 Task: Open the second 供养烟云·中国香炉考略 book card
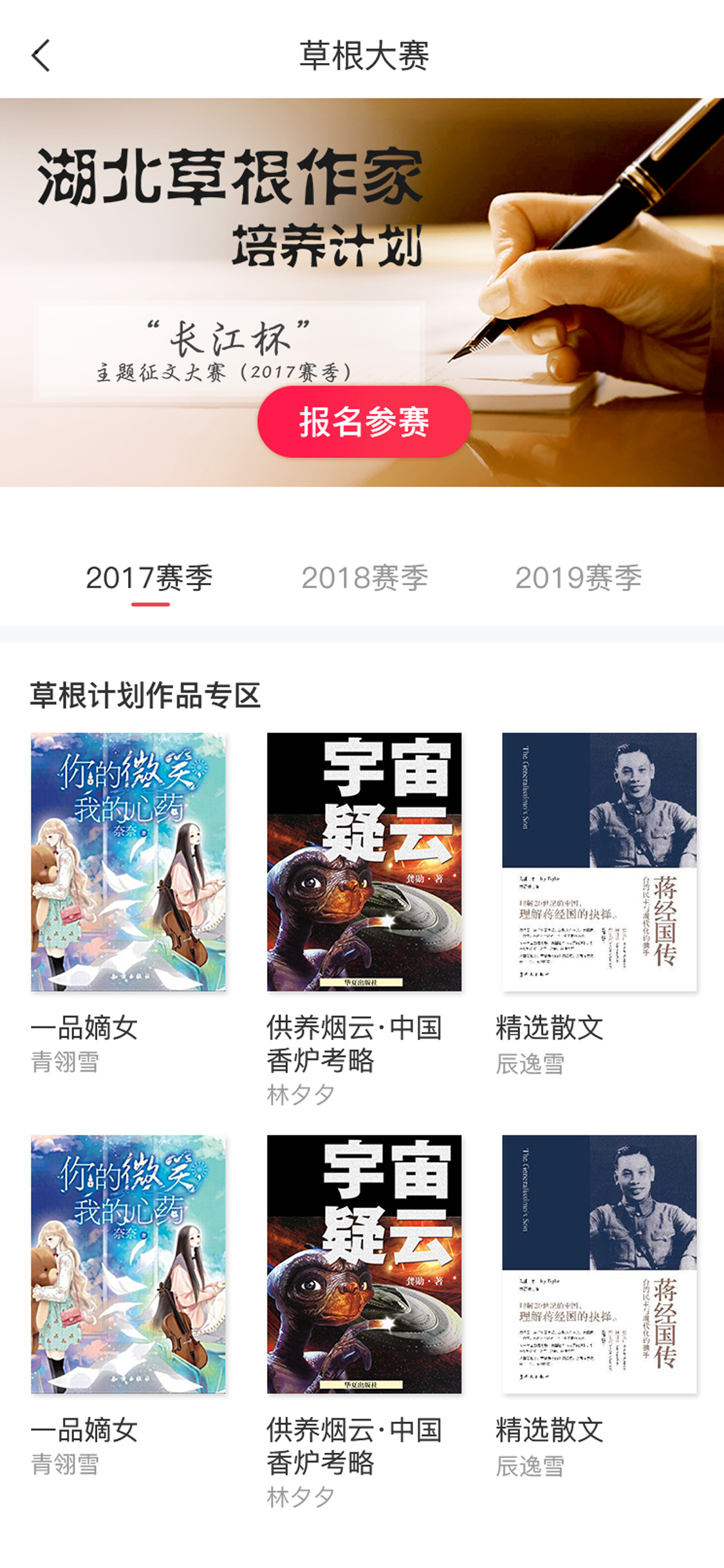click(364, 1264)
